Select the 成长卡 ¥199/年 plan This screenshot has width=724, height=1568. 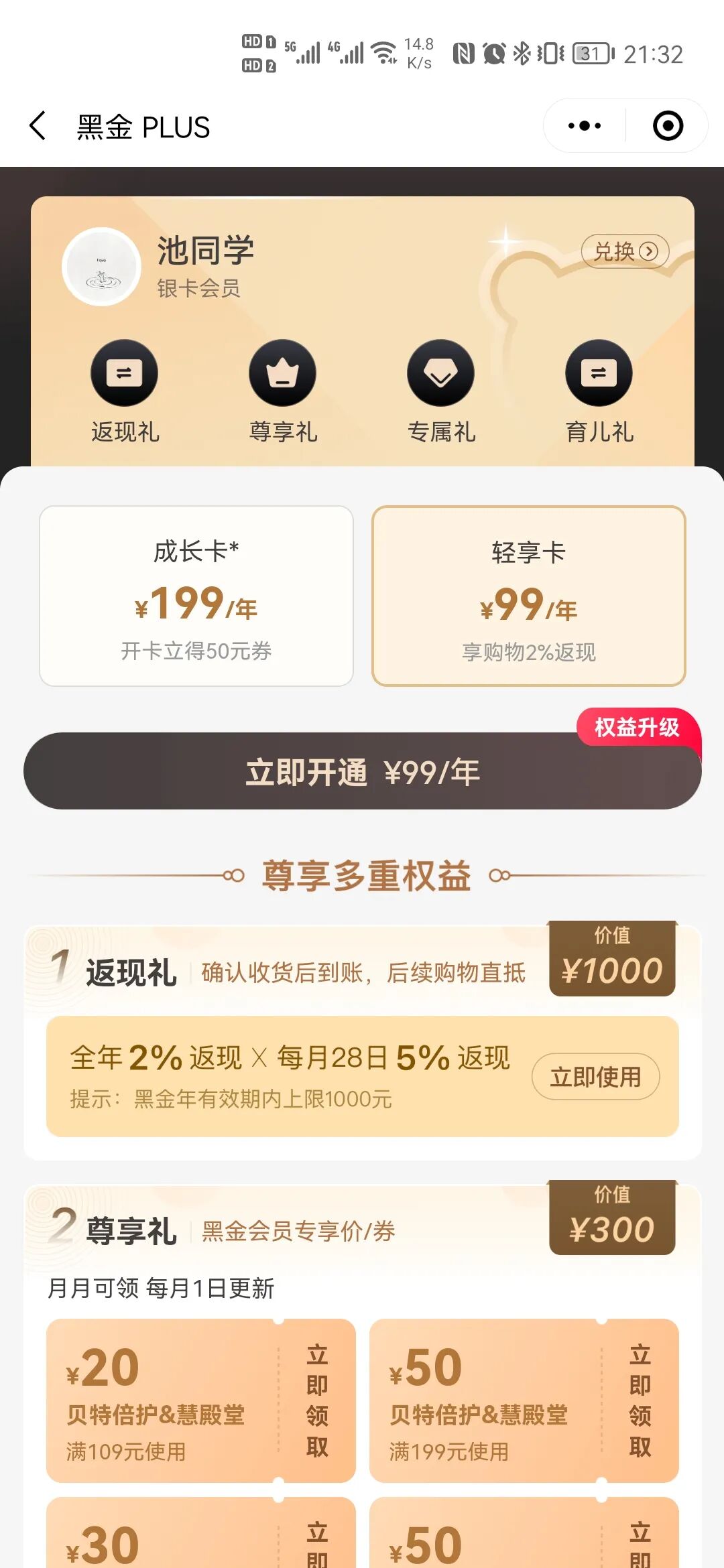196,596
